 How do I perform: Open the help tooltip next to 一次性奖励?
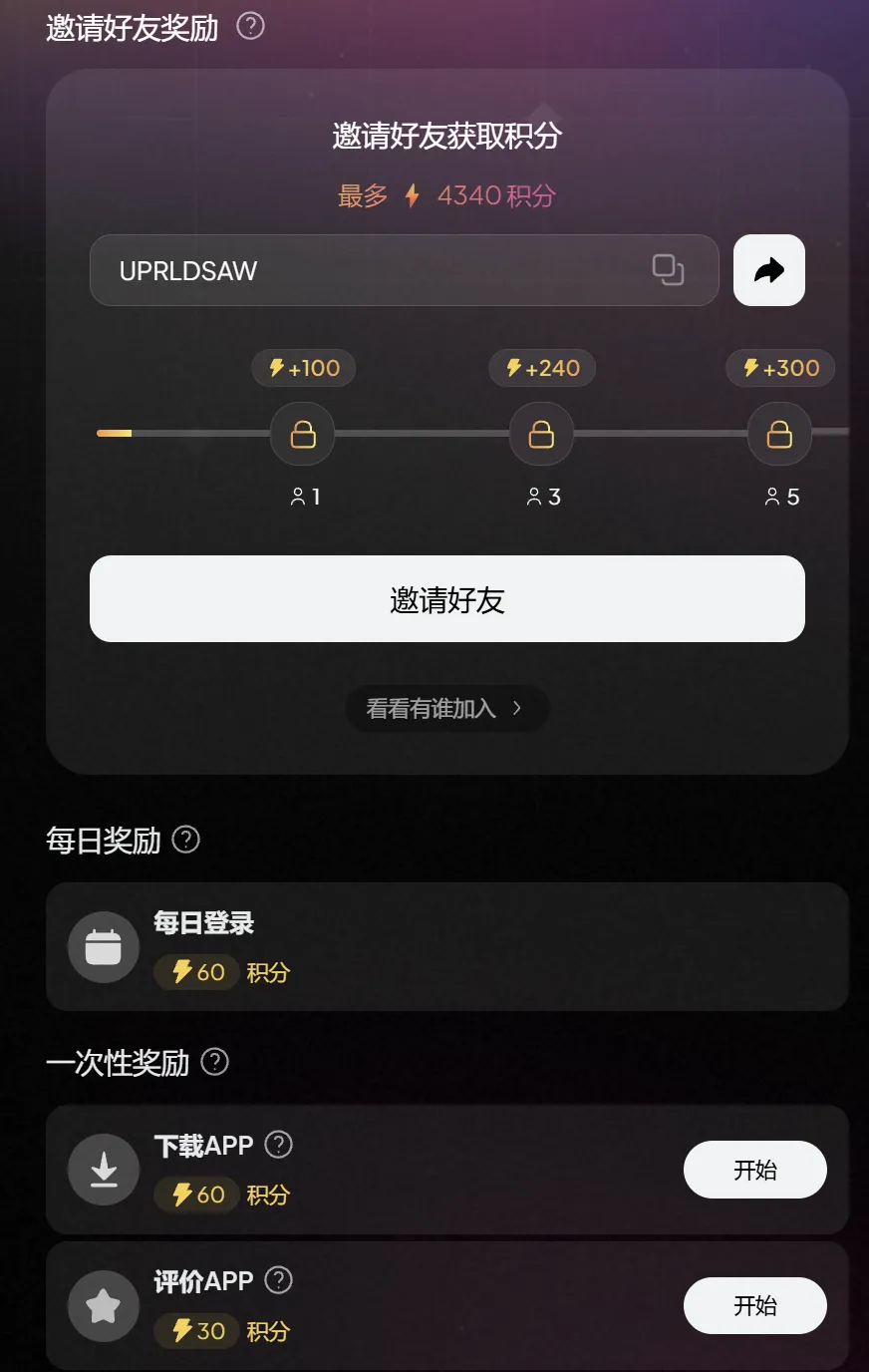pos(214,1062)
